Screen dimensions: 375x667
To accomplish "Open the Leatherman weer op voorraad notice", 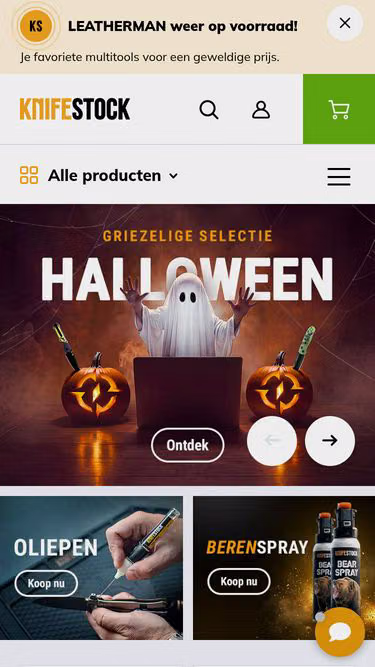I will 183,26.
